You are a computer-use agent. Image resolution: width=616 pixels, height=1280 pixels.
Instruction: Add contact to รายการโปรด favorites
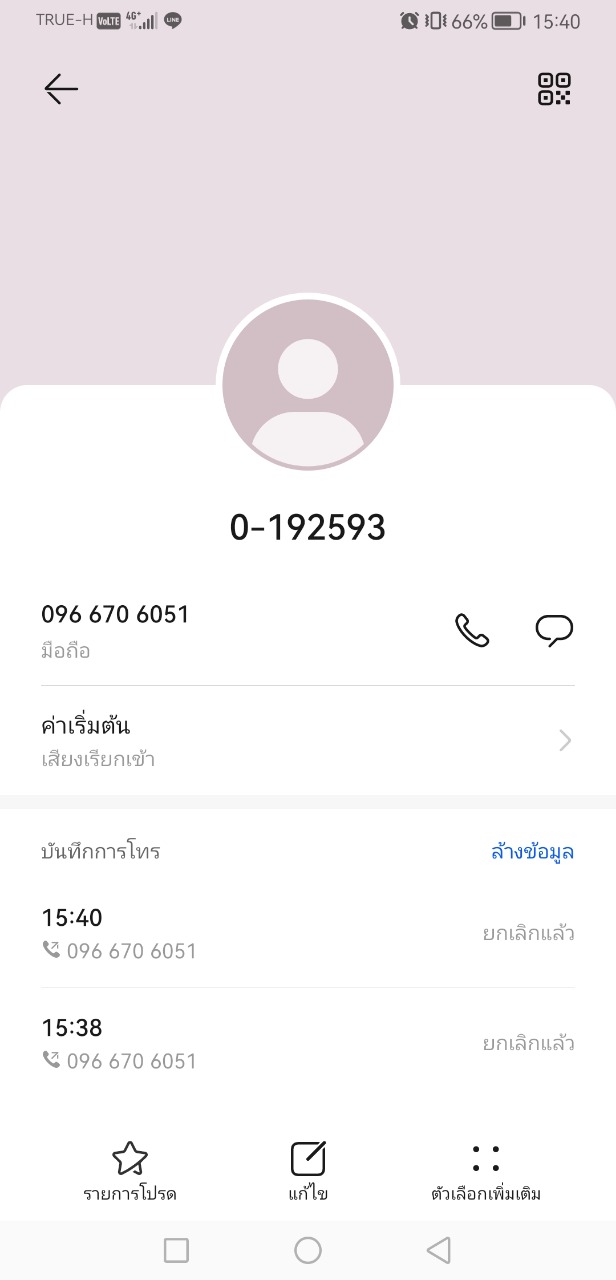130,1171
